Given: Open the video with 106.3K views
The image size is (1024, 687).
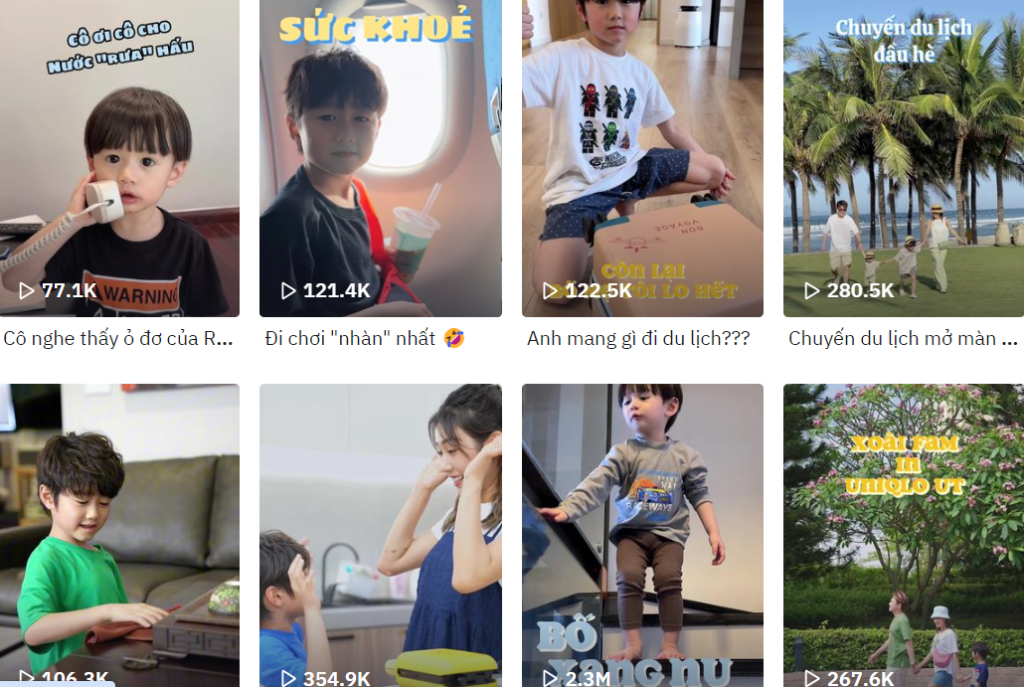Looking at the screenshot, I should [x=119, y=535].
